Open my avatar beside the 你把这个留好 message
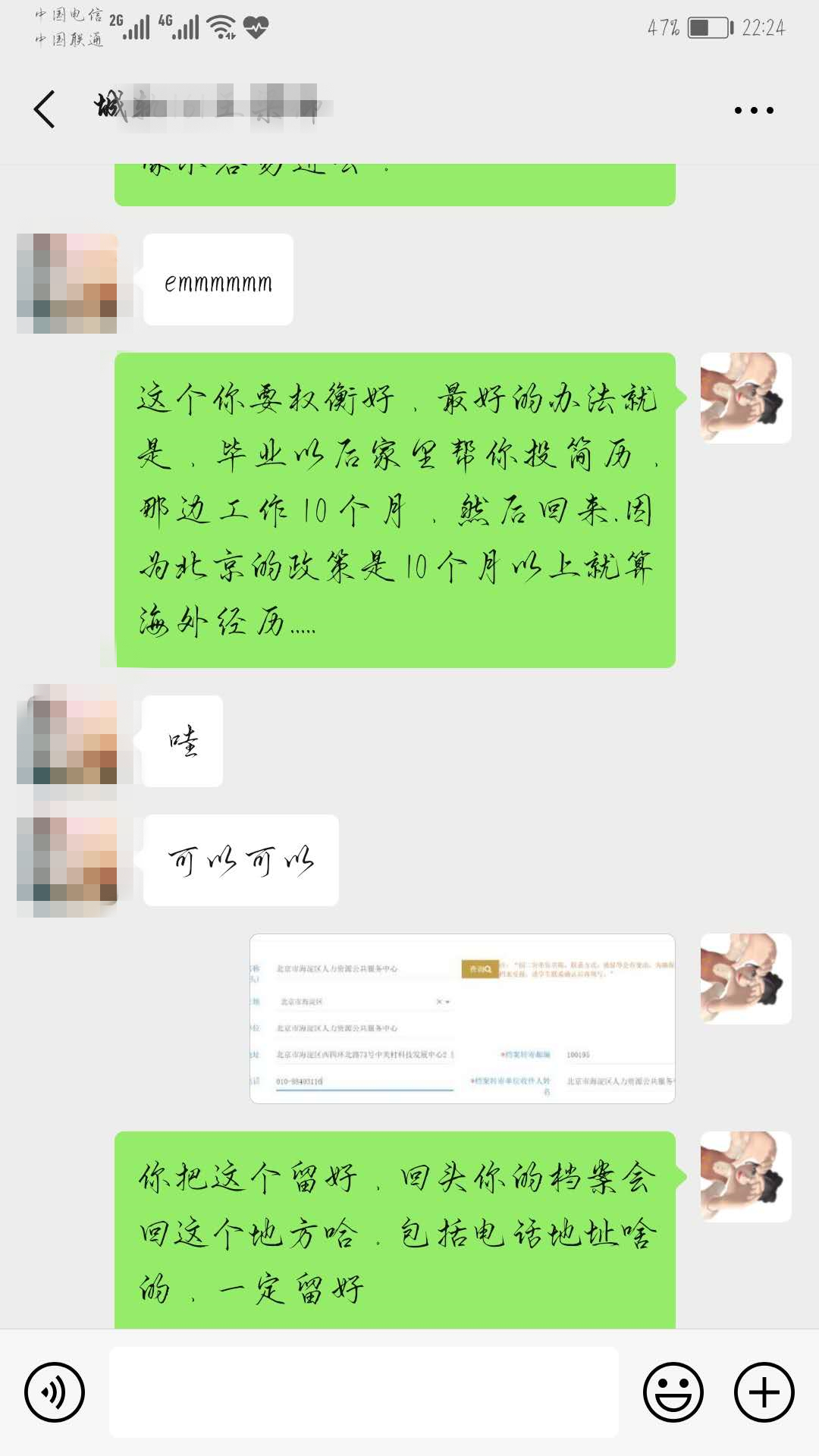819x1456 pixels. pyautogui.click(x=745, y=1176)
